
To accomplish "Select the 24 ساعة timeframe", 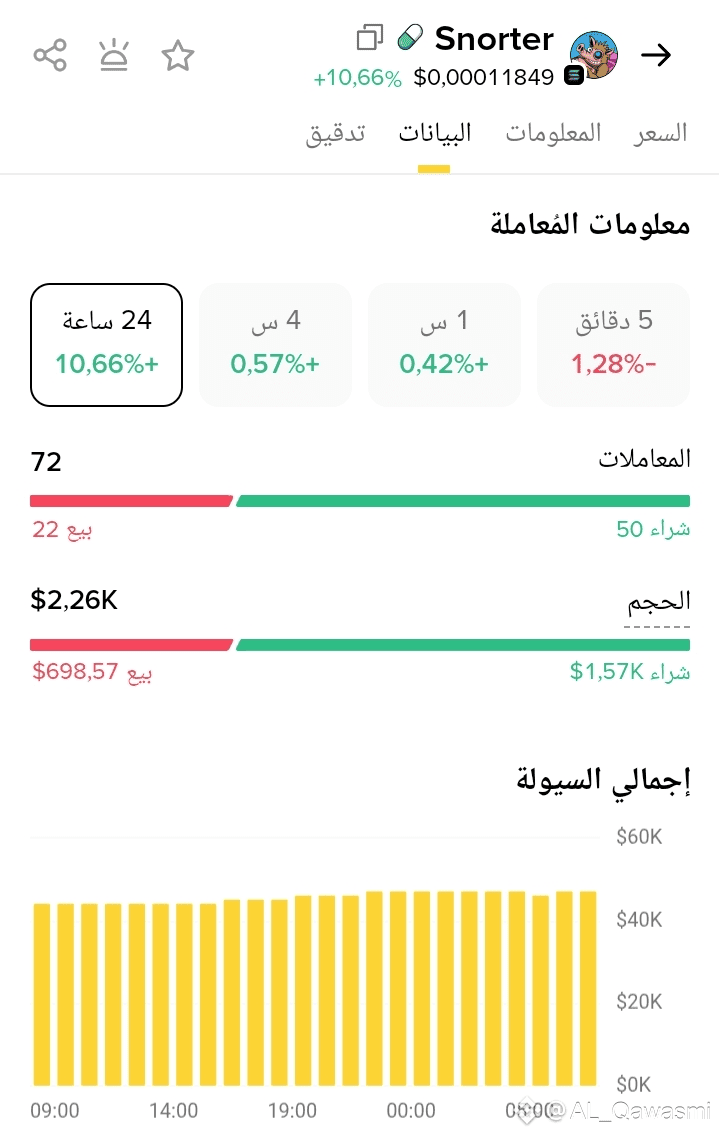I will pyautogui.click(x=107, y=344).
